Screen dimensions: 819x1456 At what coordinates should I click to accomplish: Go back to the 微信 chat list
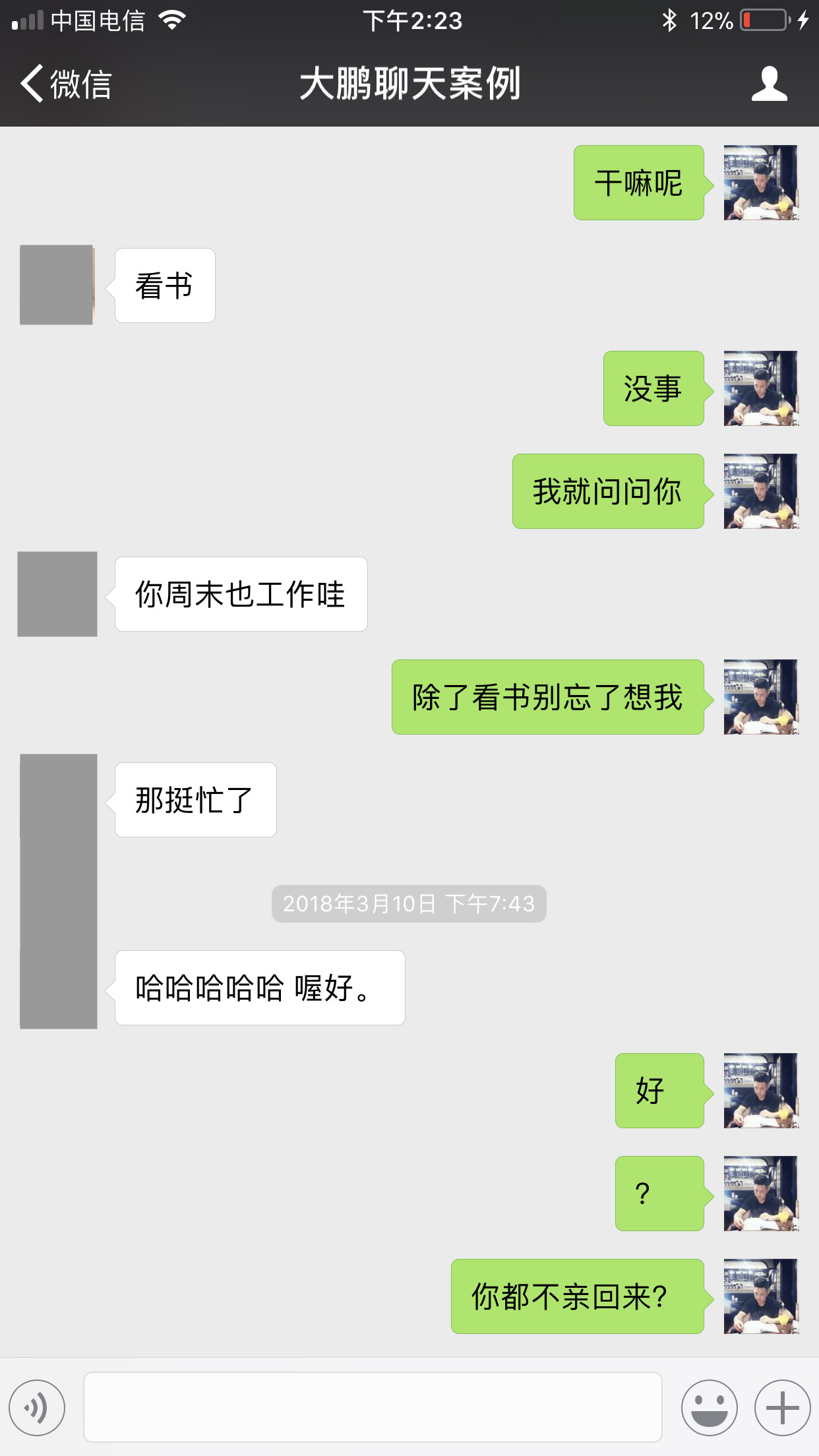coord(66,84)
